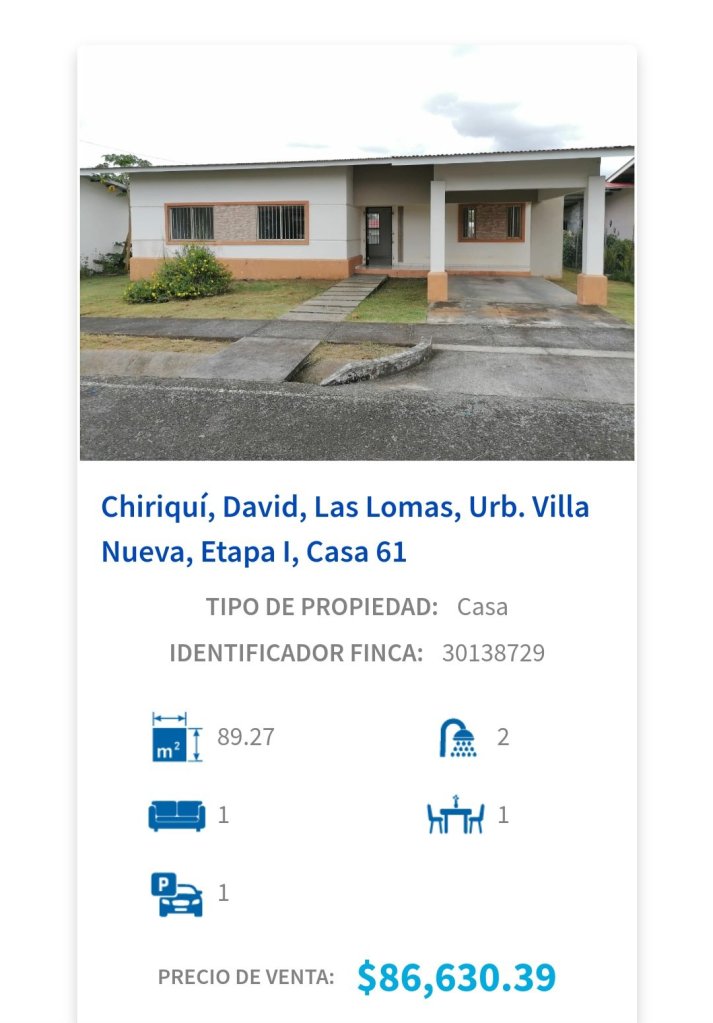Open the house photo for Casa 61
The height and width of the screenshot is (1023, 713).
(356, 253)
